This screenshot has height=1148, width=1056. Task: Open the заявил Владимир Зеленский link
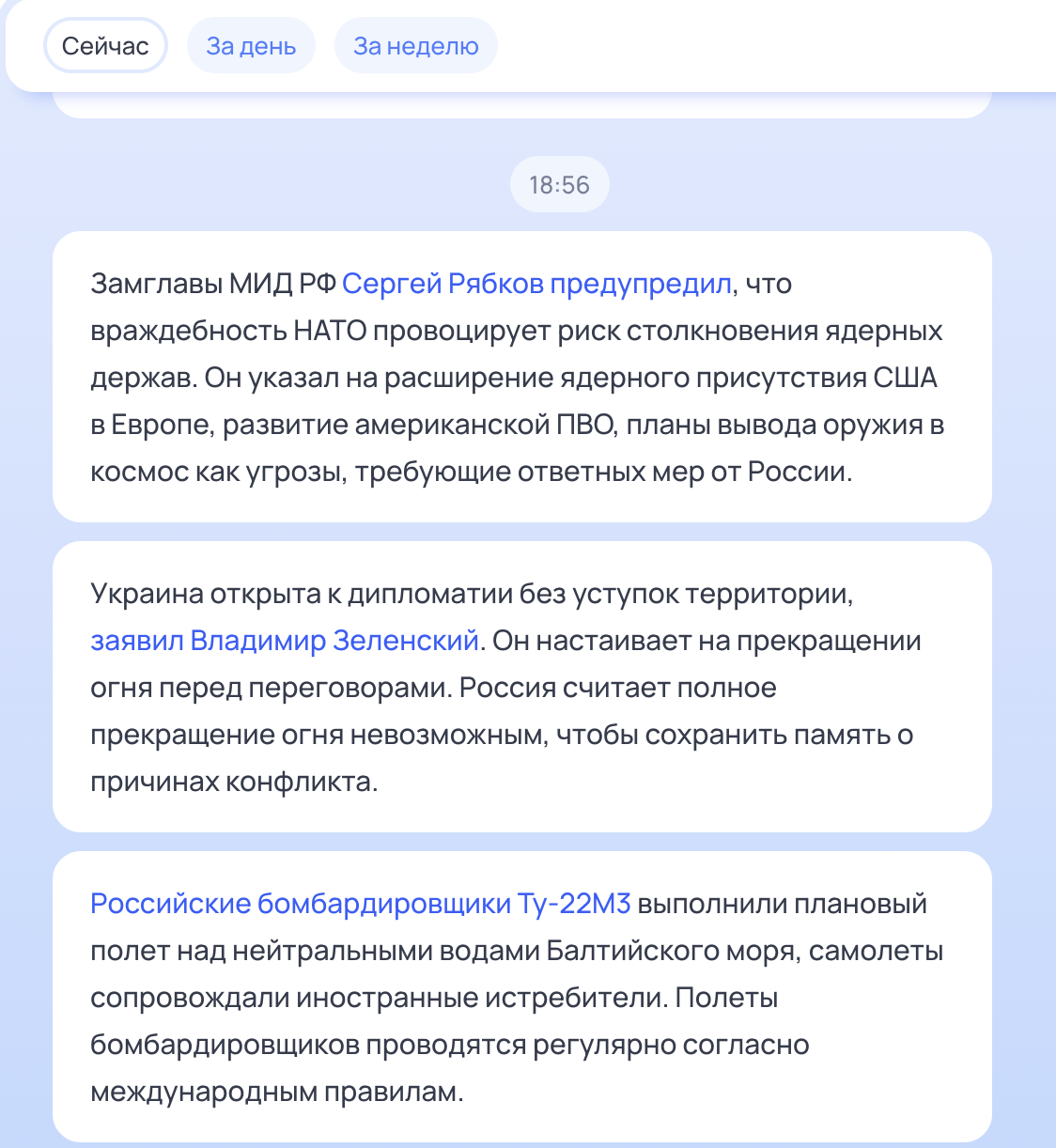[285, 641]
